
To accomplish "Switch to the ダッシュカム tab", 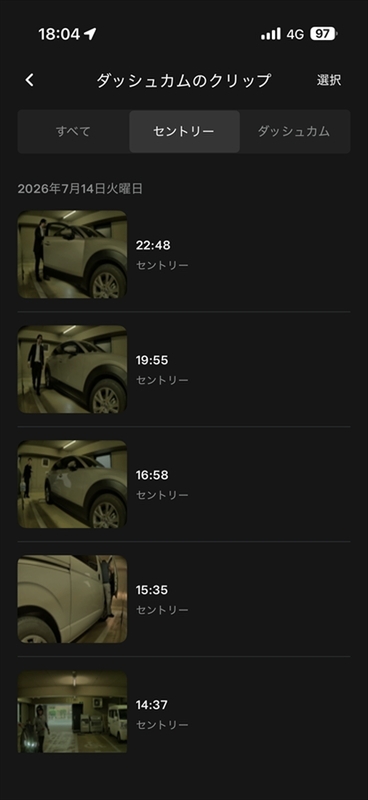I will click(x=294, y=132).
